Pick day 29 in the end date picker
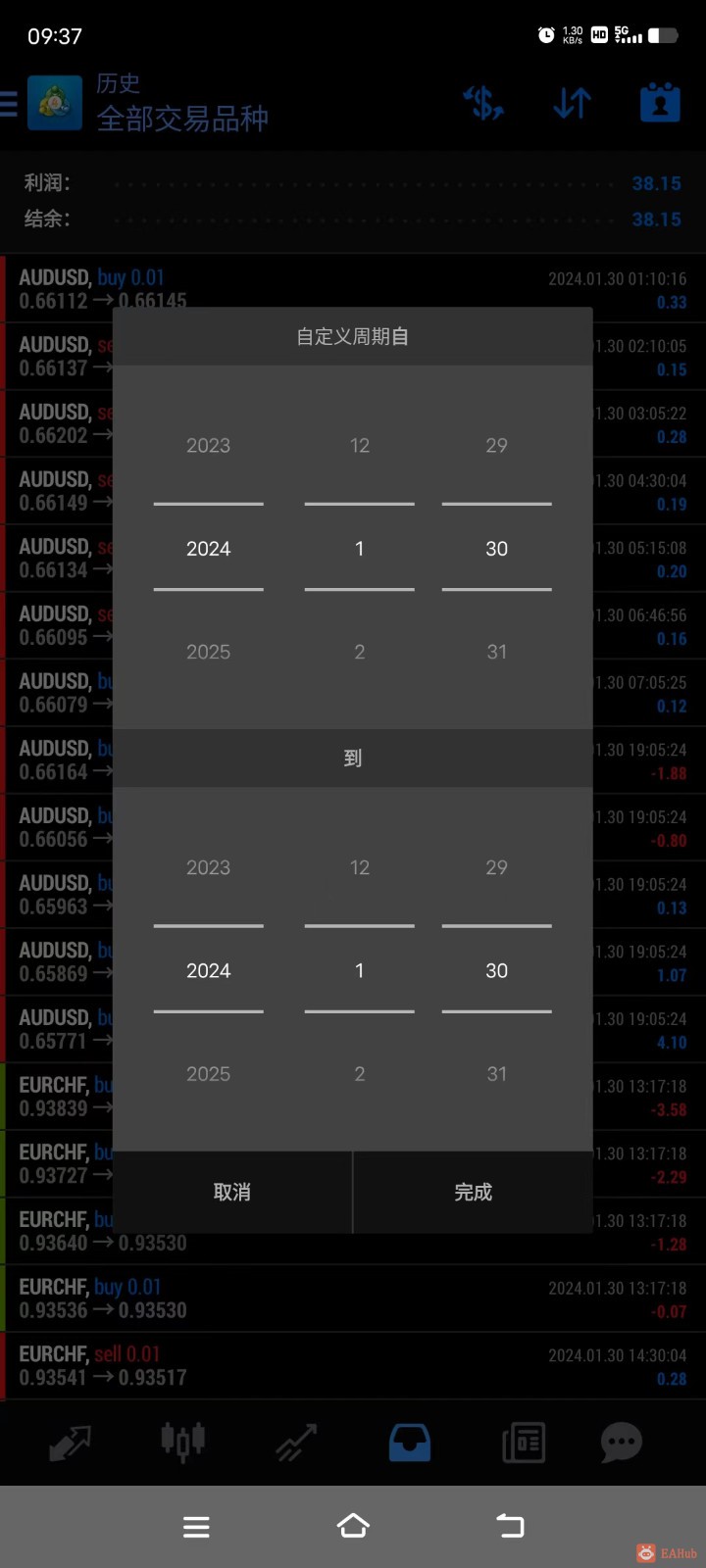The image size is (706, 1568). [496, 867]
